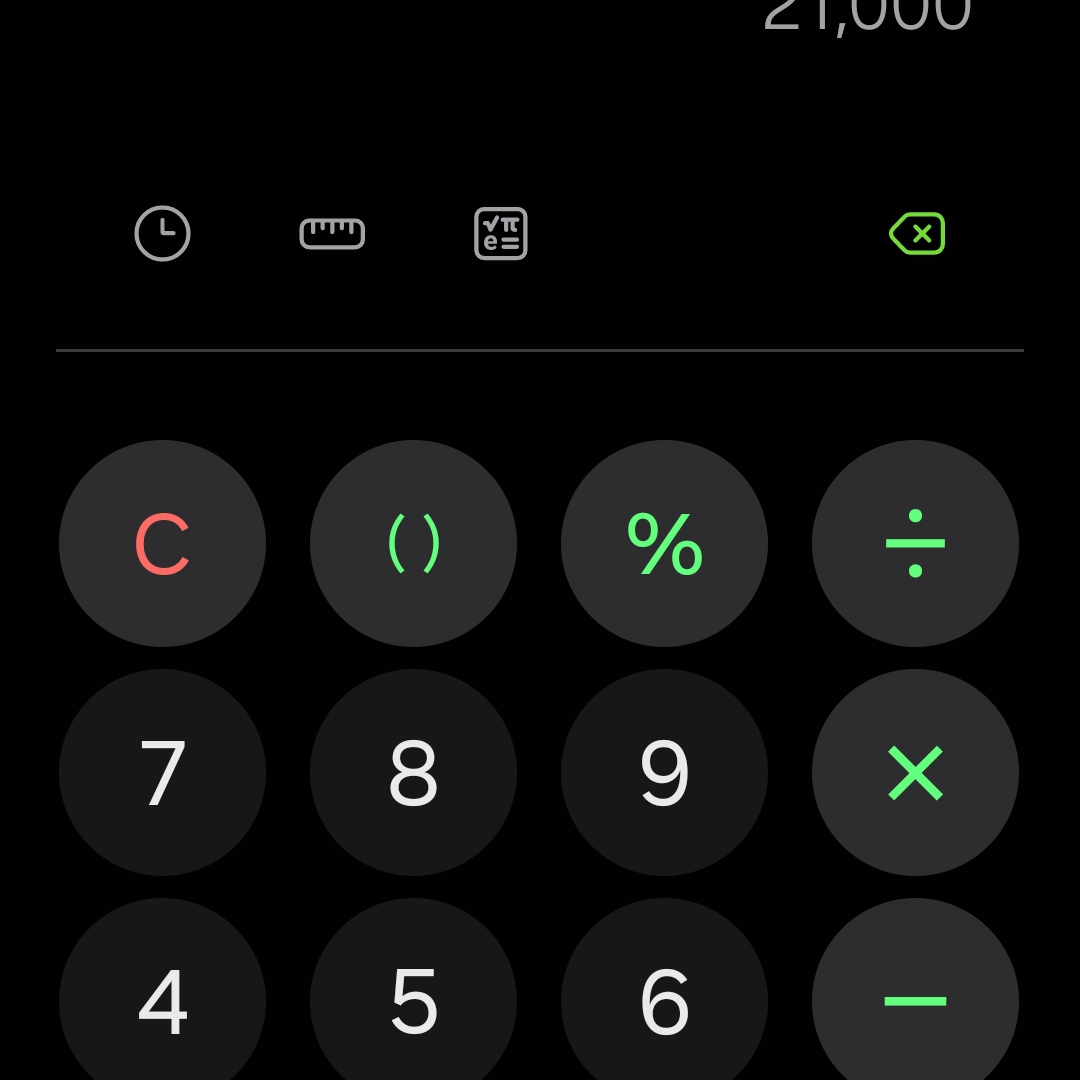Image resolution: width=1080 pixels, height=1080 pixels.
Task: Insert parentheses into the expression
Action: tap(413, 544)
